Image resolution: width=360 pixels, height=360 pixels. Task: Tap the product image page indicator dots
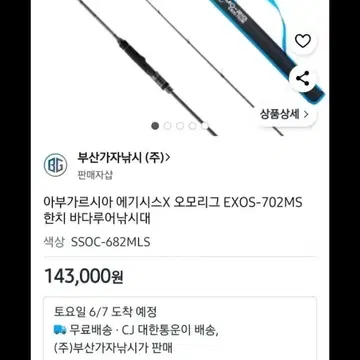[180, 126]
